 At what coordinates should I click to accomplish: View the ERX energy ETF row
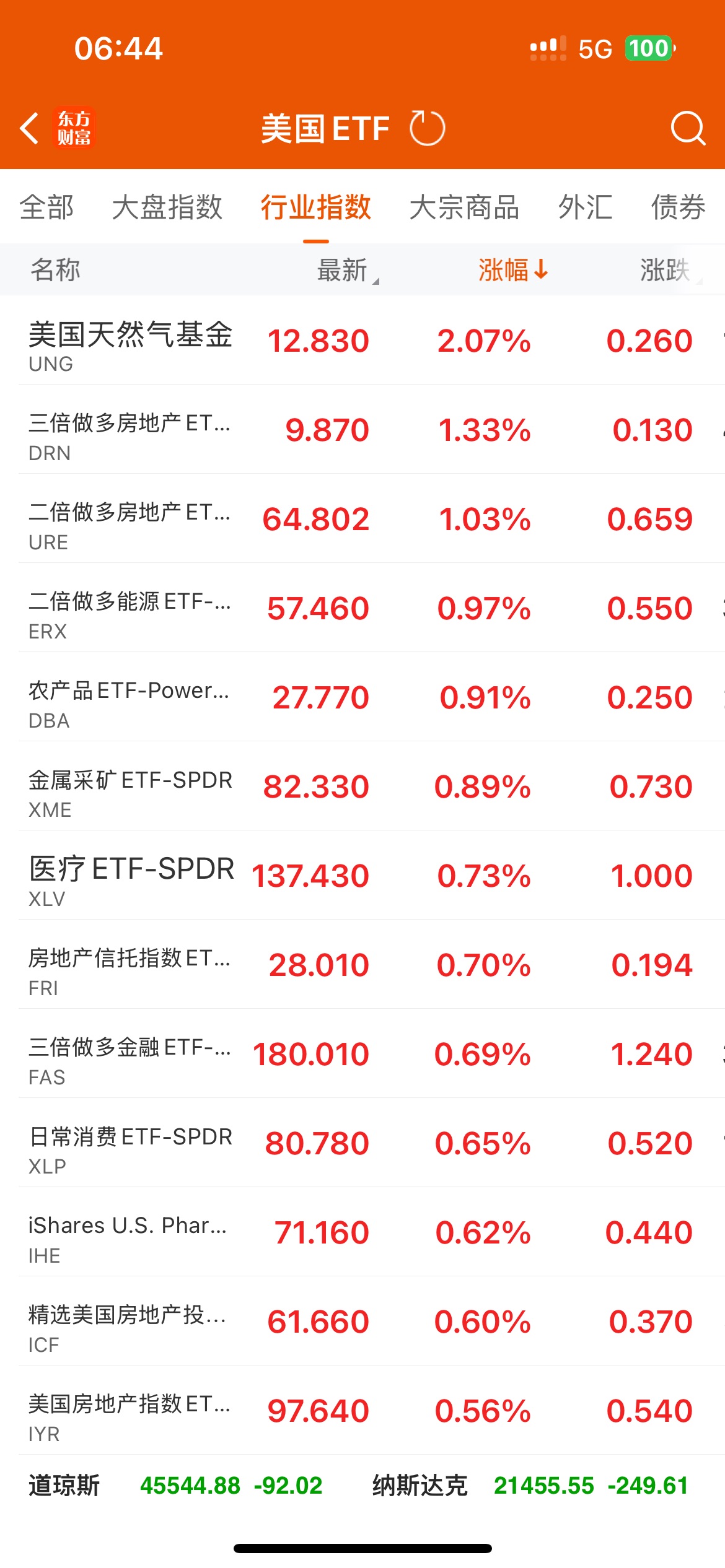[362, 608]
